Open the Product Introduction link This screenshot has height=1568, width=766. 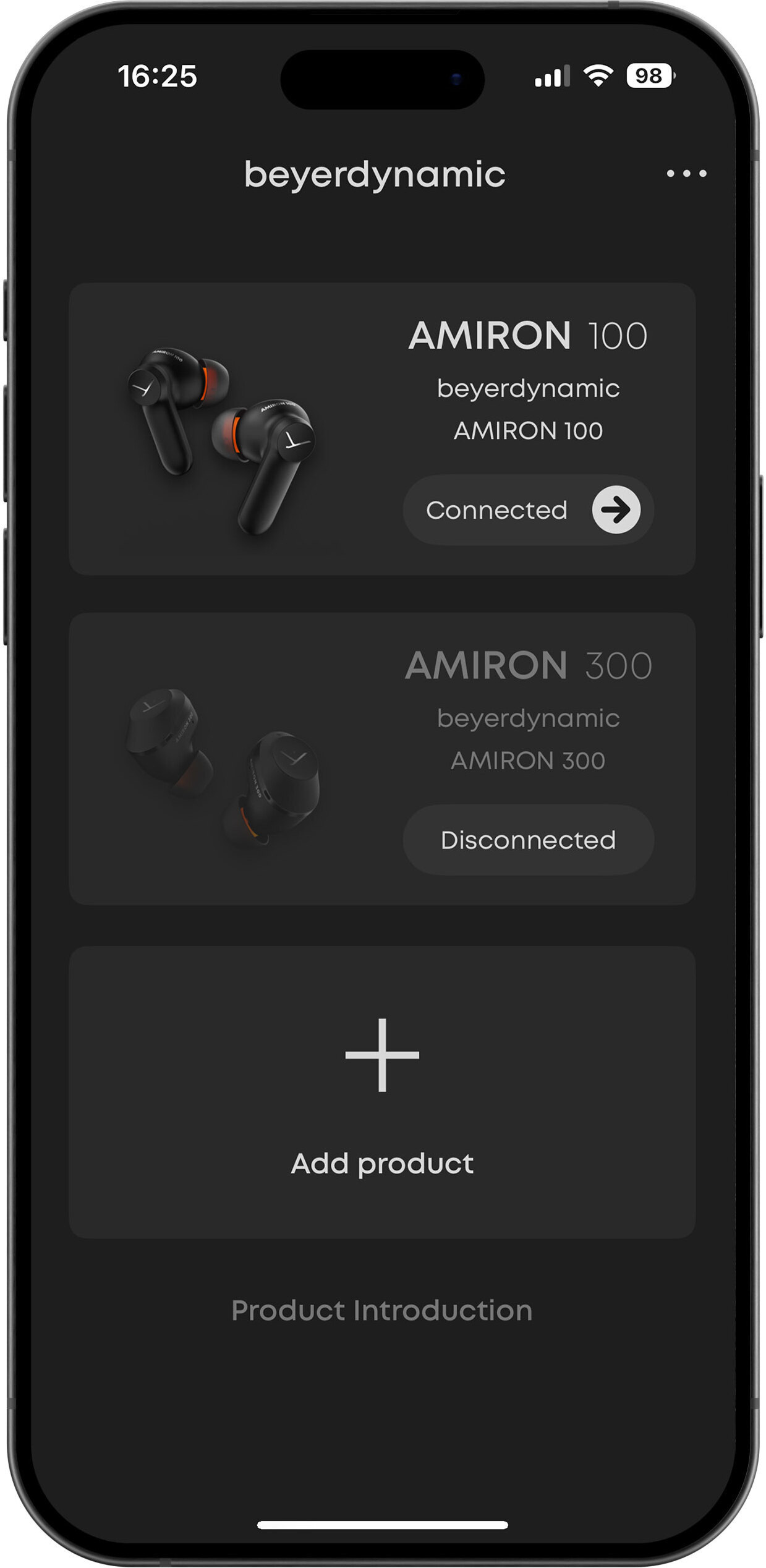(382, 1310)
